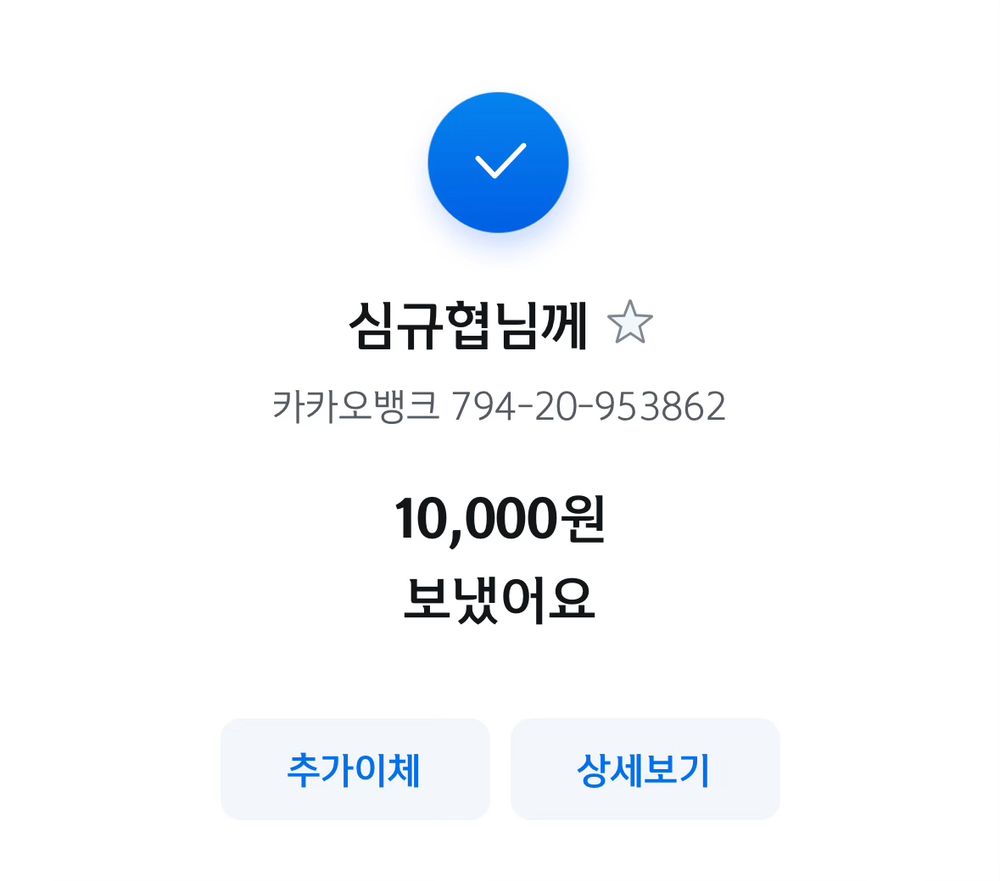Viewport: 1000px width, 881px height.
Task: Open 상세보기 for transfer details
Action: (645, 769)
